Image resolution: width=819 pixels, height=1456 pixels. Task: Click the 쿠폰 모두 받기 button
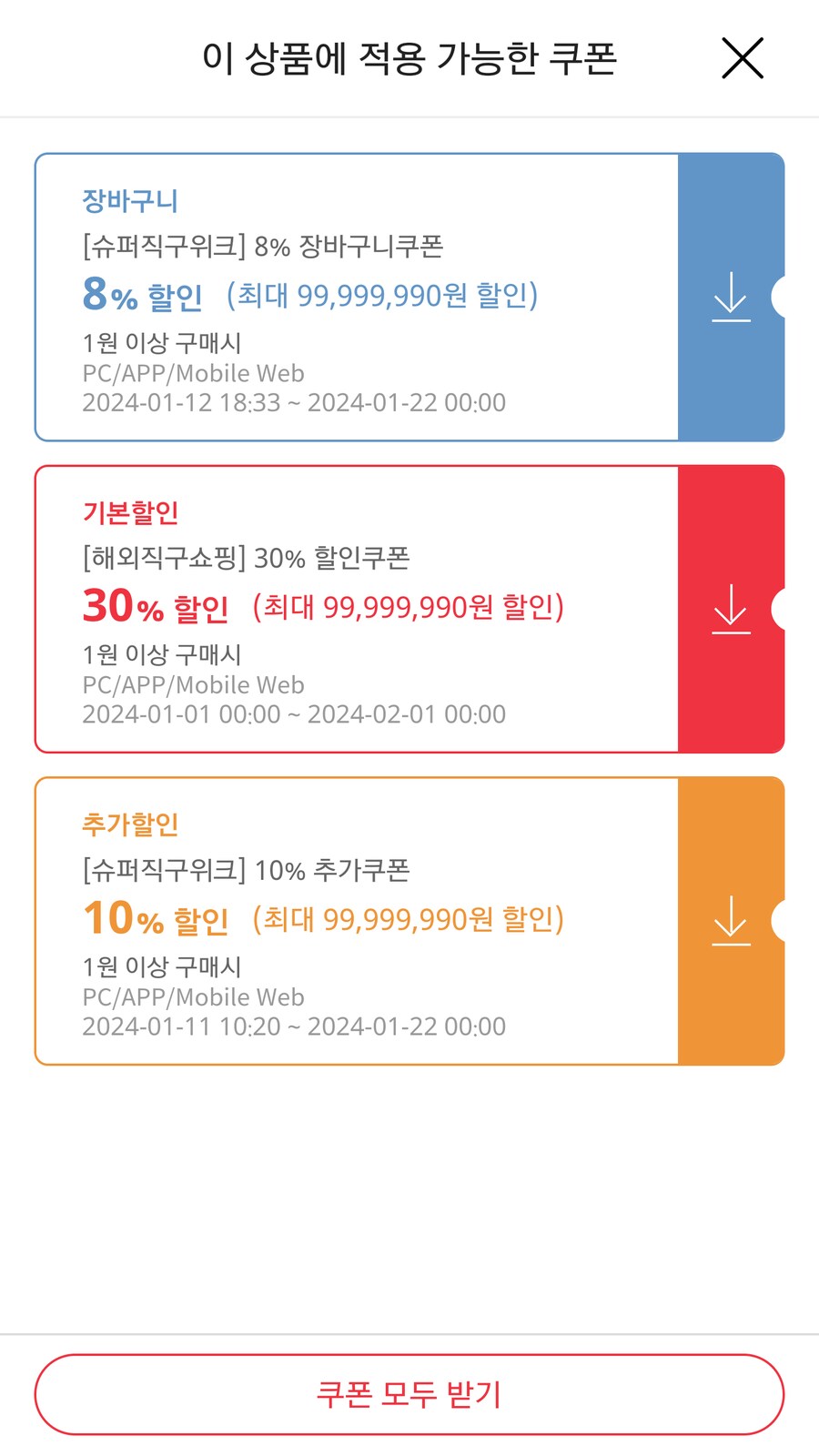tap(409, 1393)
